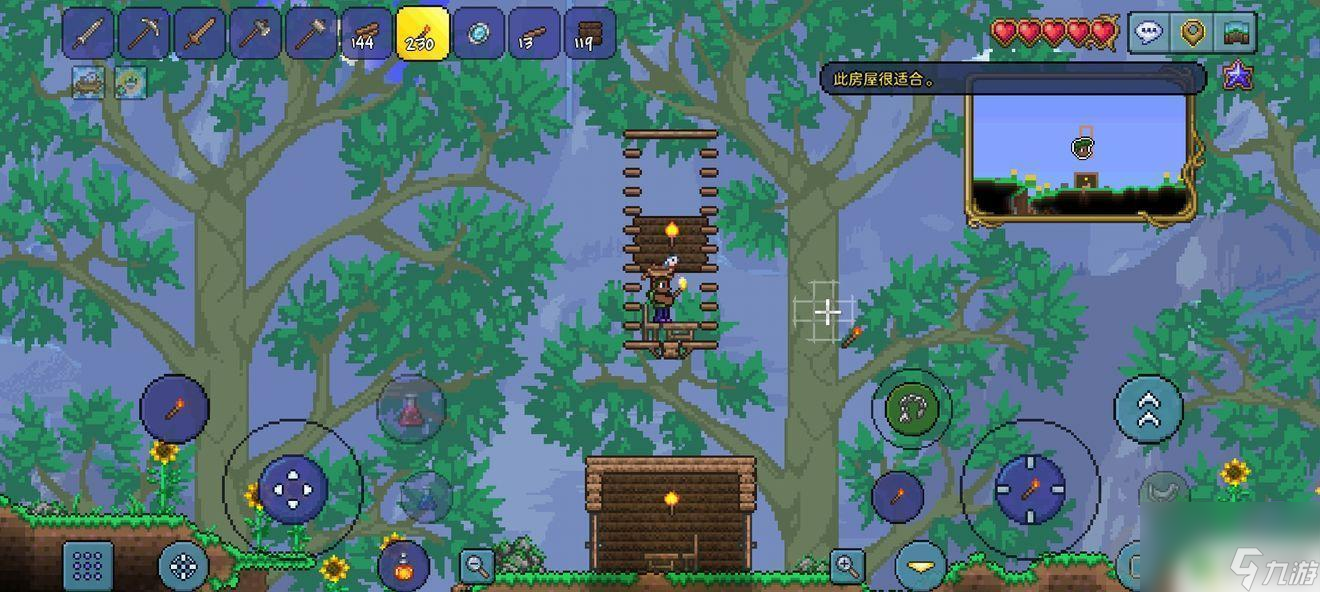This screenshot has width=1320, height=592.
Task: Select the magic mirror hotbar slot
Action: pos(478,34)
